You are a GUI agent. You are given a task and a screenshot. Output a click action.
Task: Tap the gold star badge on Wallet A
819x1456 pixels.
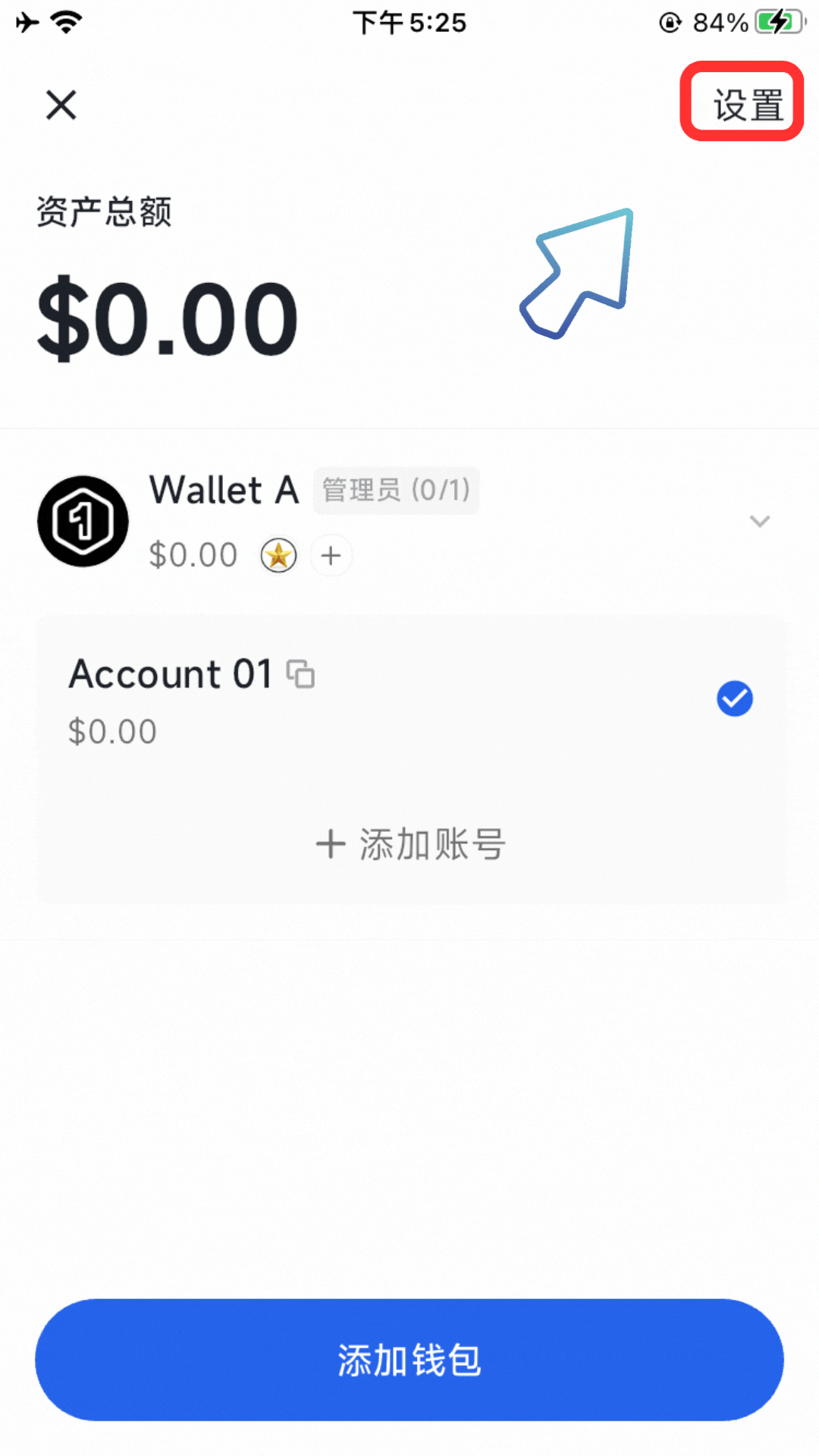pos(279,556)
